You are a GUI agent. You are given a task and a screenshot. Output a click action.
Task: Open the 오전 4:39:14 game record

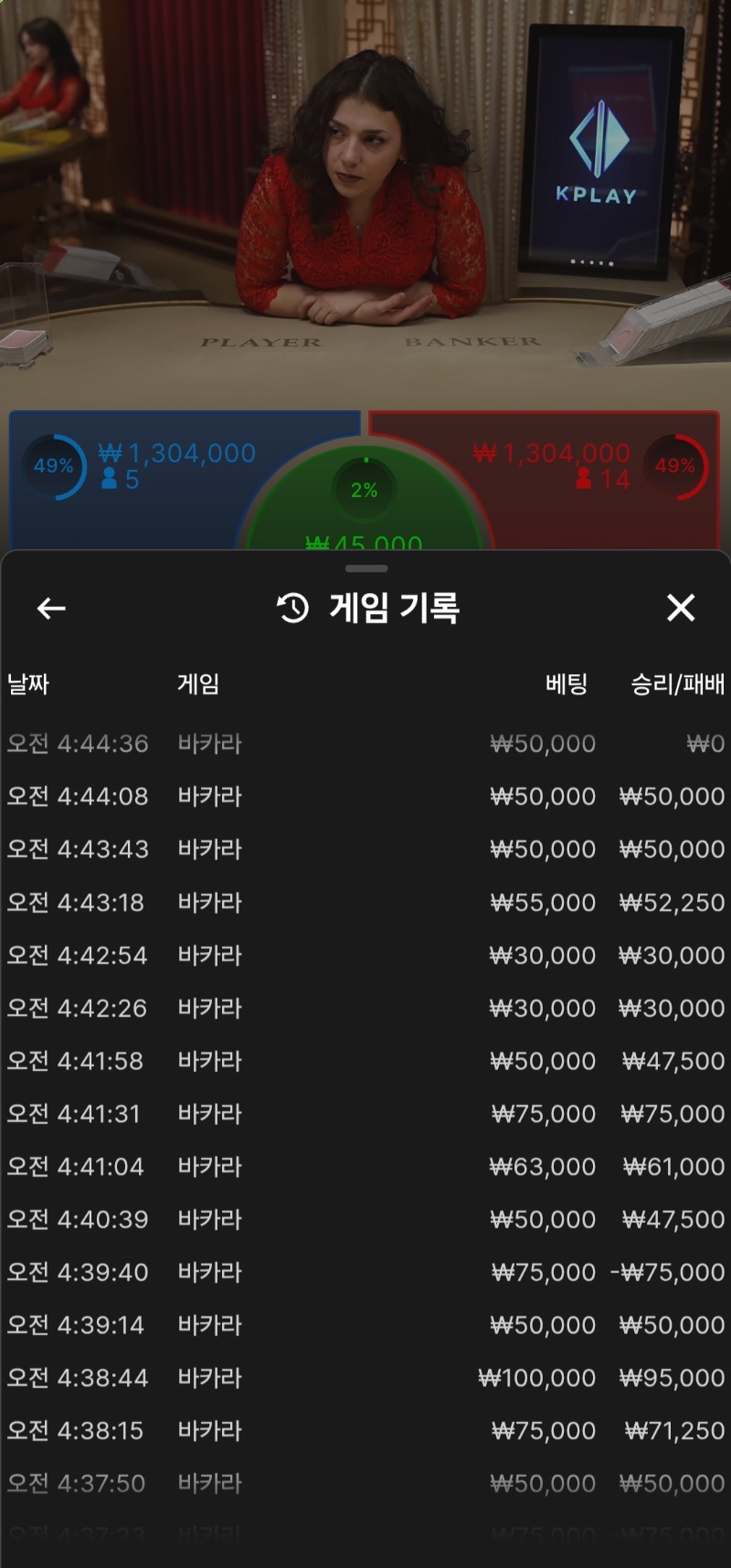pyautogui.click(x=365, y=1326)
